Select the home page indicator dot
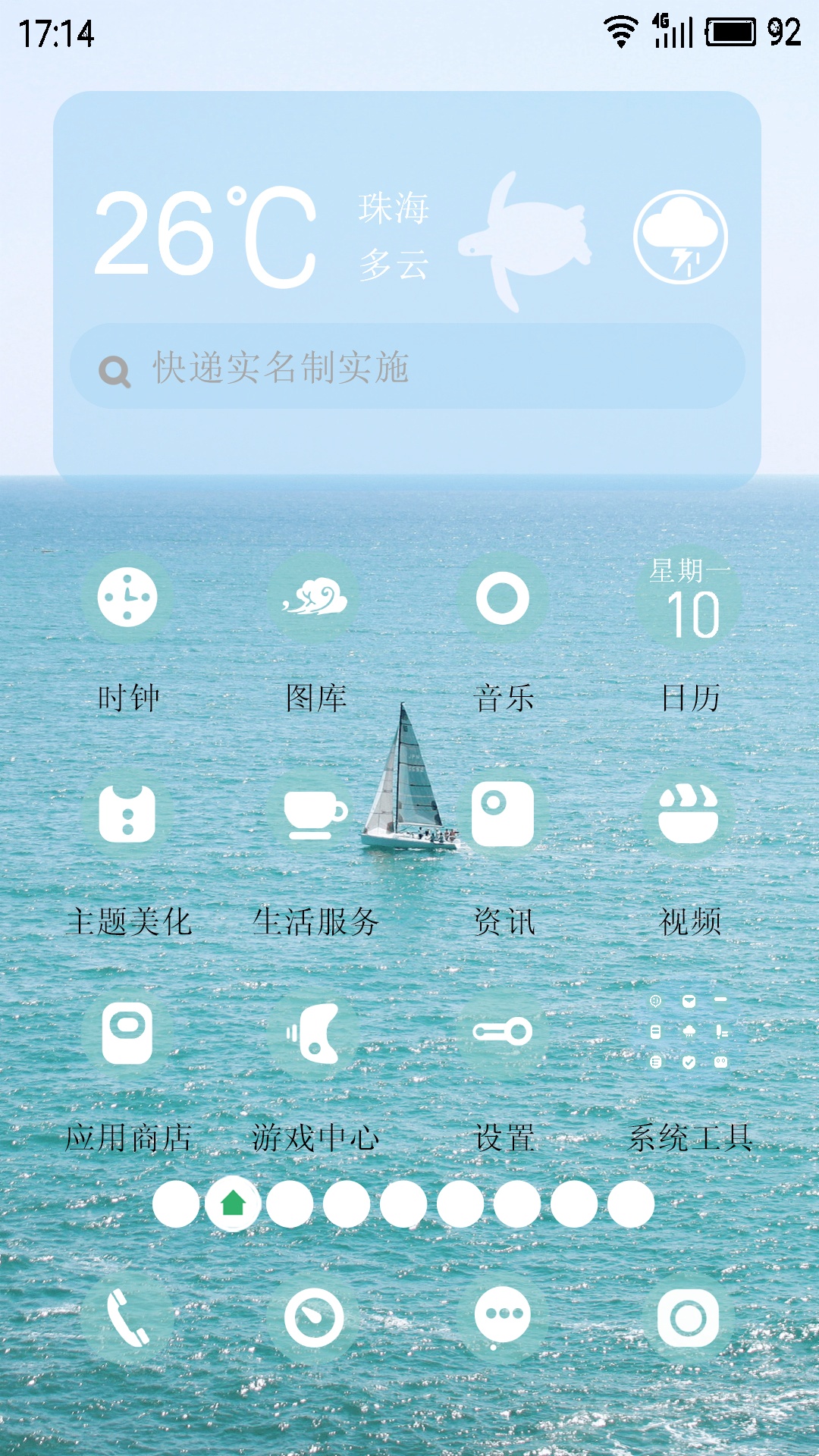Screen dimensions: 819x1456 tap(233, 1203)
